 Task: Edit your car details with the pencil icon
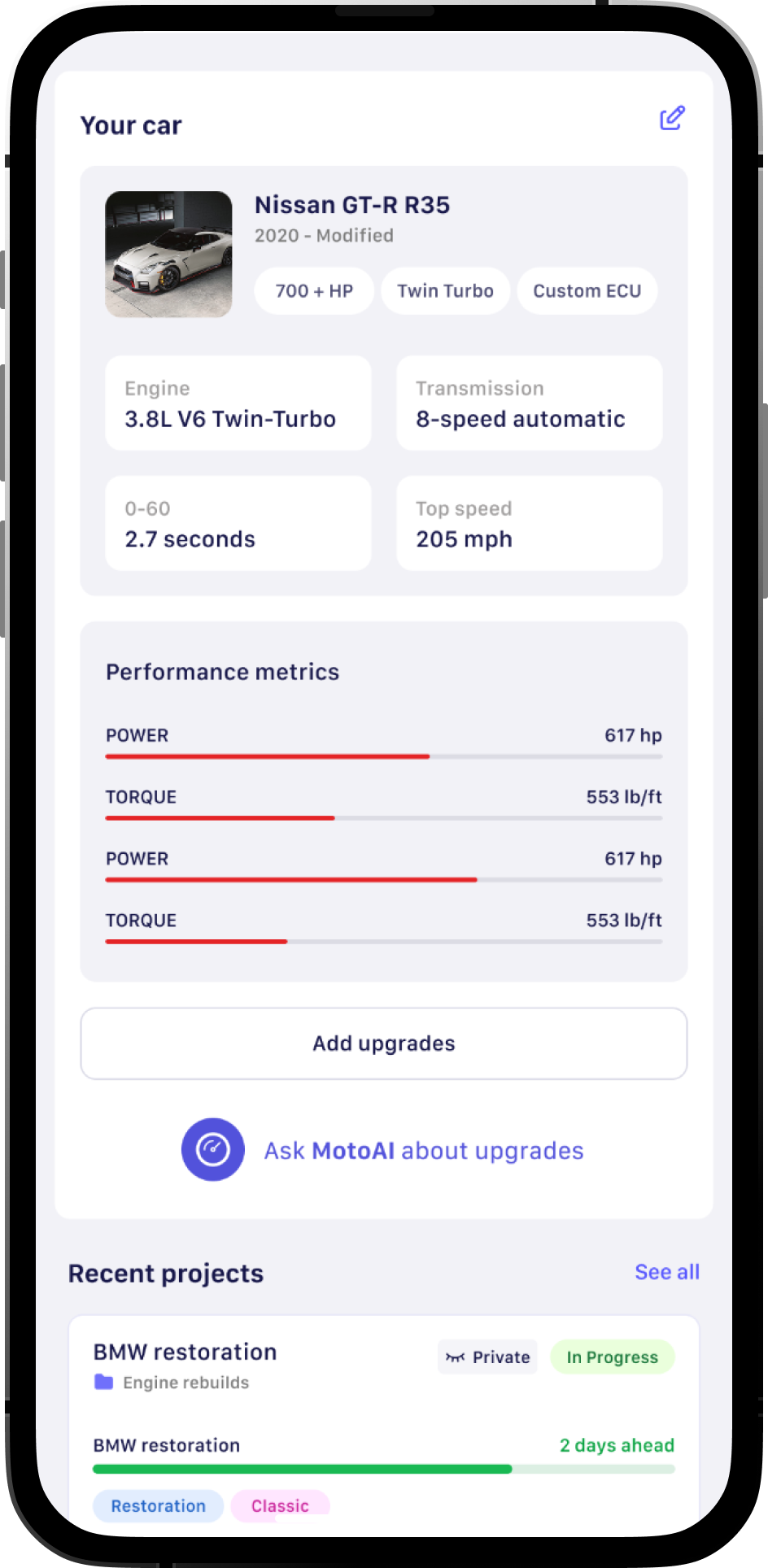pos(672,119)
